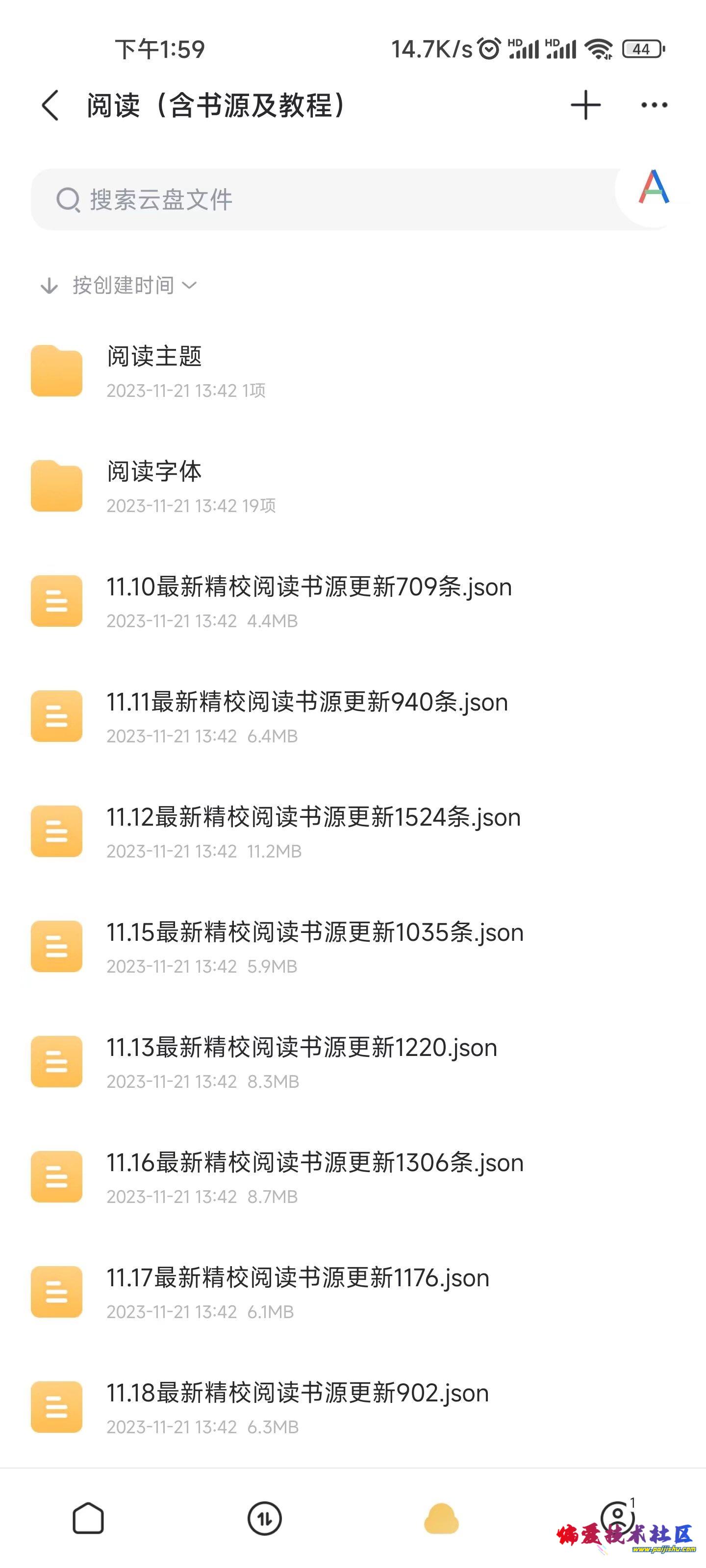Image resolution: width=706 pixels, height=1568 pixels.
Task: Open the 阅读字体 folder
Action: pos(353,486)
